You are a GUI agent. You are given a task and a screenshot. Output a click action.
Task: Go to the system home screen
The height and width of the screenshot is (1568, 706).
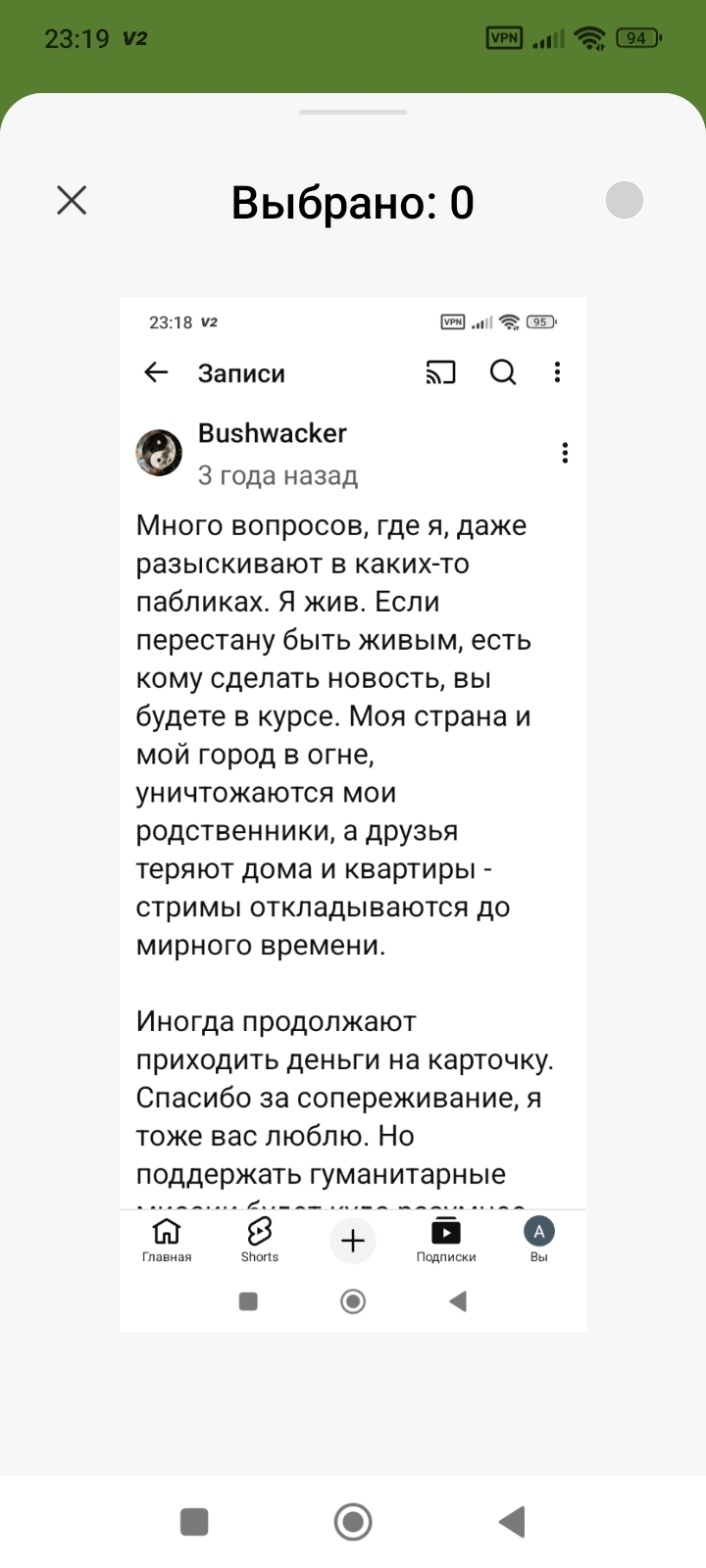point(353,1522)
